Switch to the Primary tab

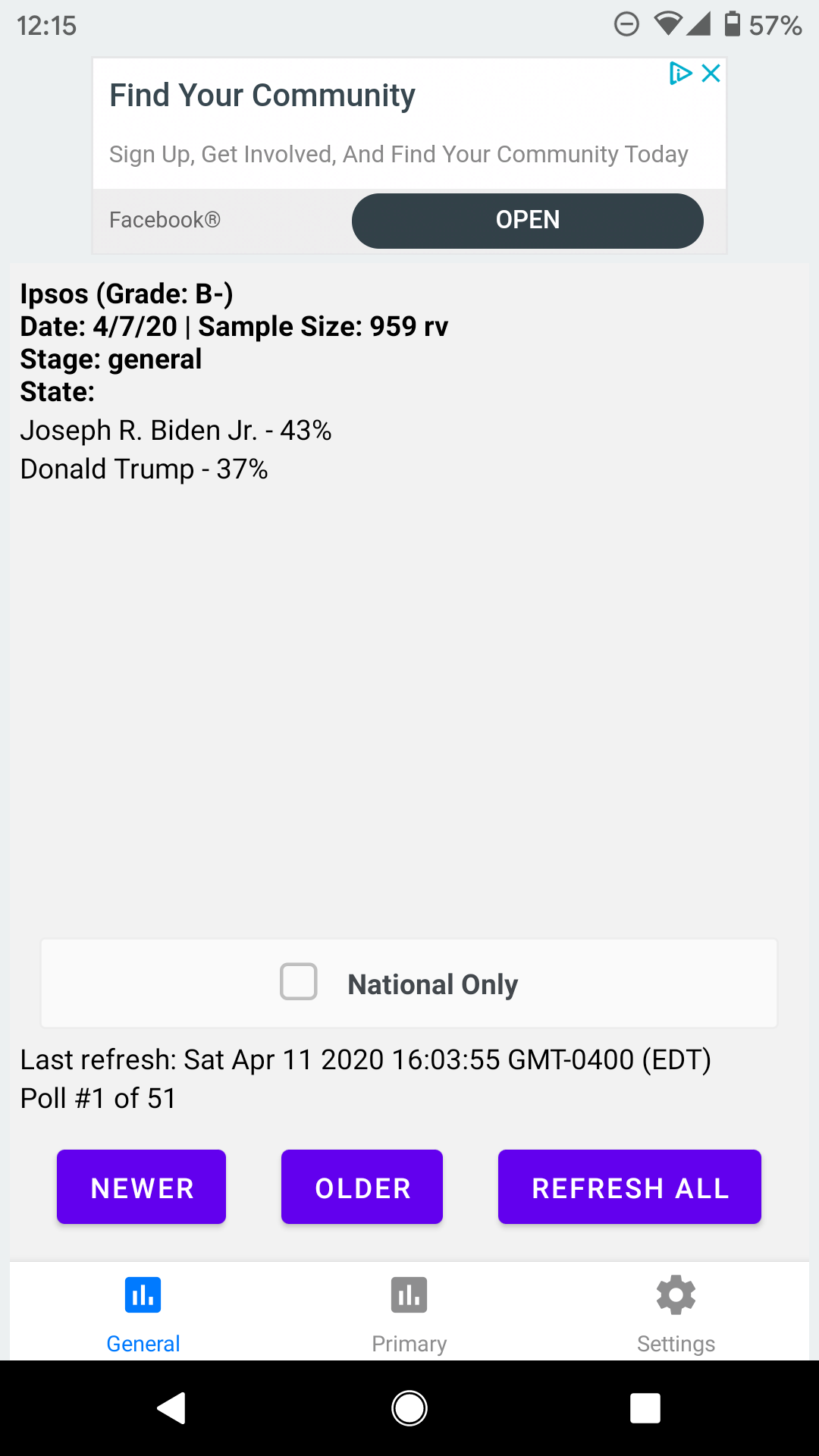(409, 1312)
